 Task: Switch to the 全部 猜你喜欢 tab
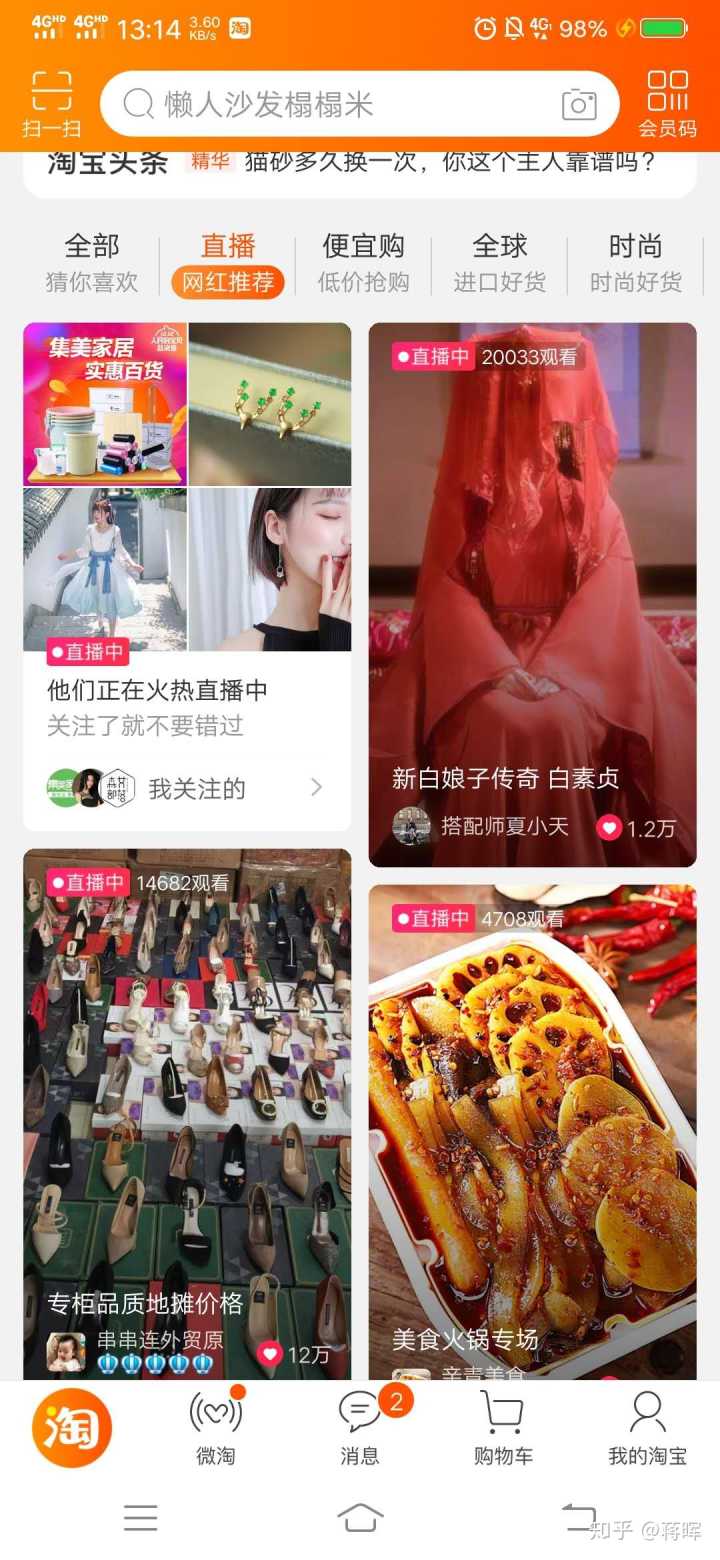click(91, 263)
